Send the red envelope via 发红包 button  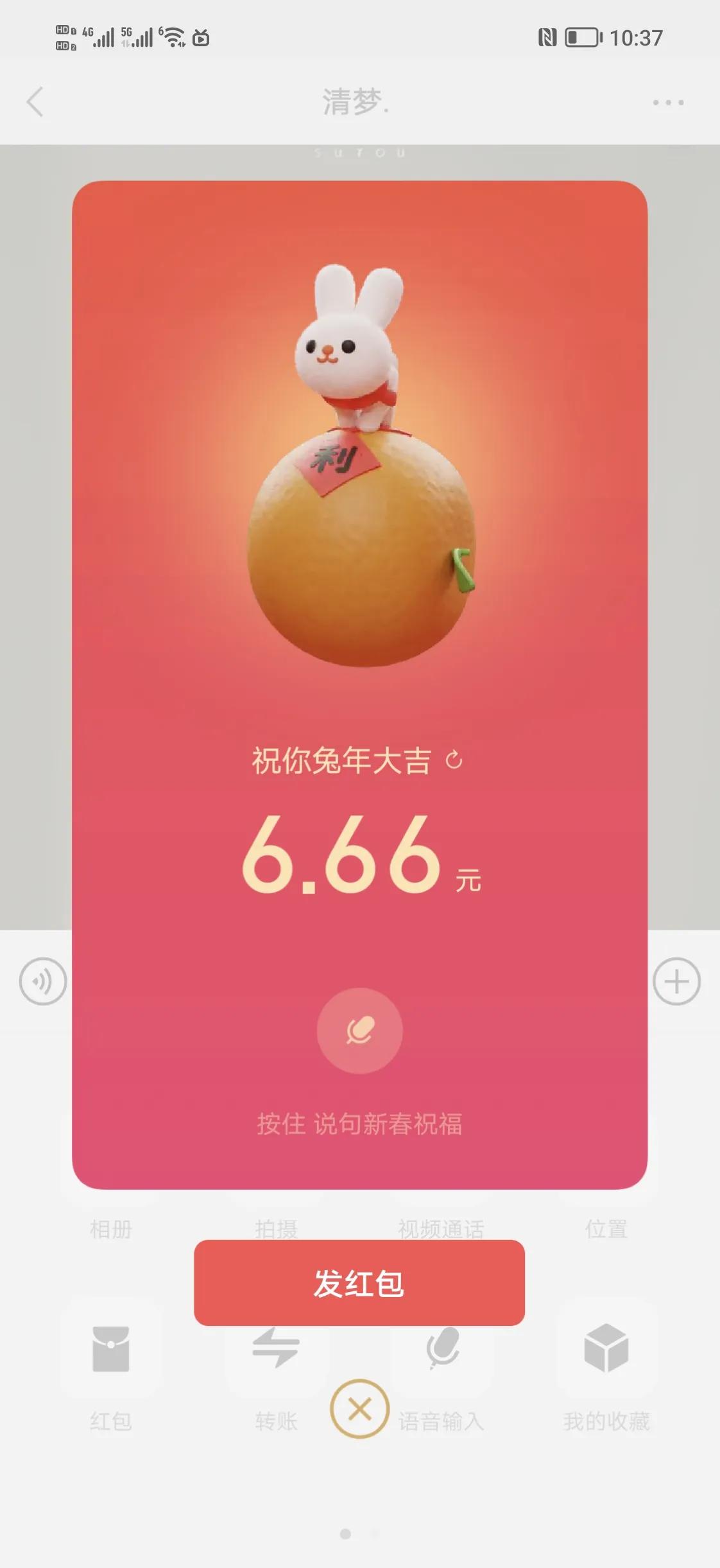pyautogui.click(x=360, y=1285)
